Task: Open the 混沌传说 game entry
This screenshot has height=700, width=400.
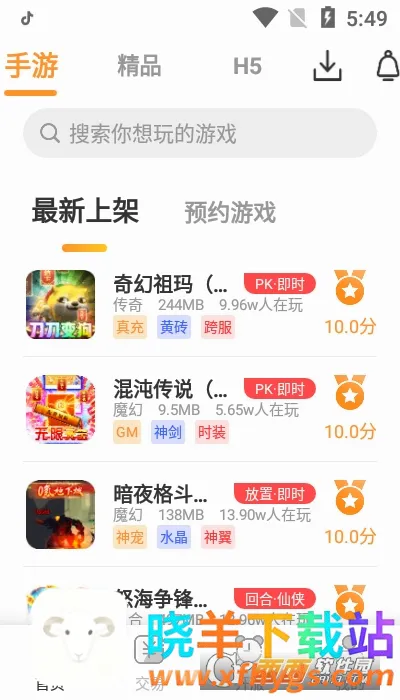Action: point(200,409)
